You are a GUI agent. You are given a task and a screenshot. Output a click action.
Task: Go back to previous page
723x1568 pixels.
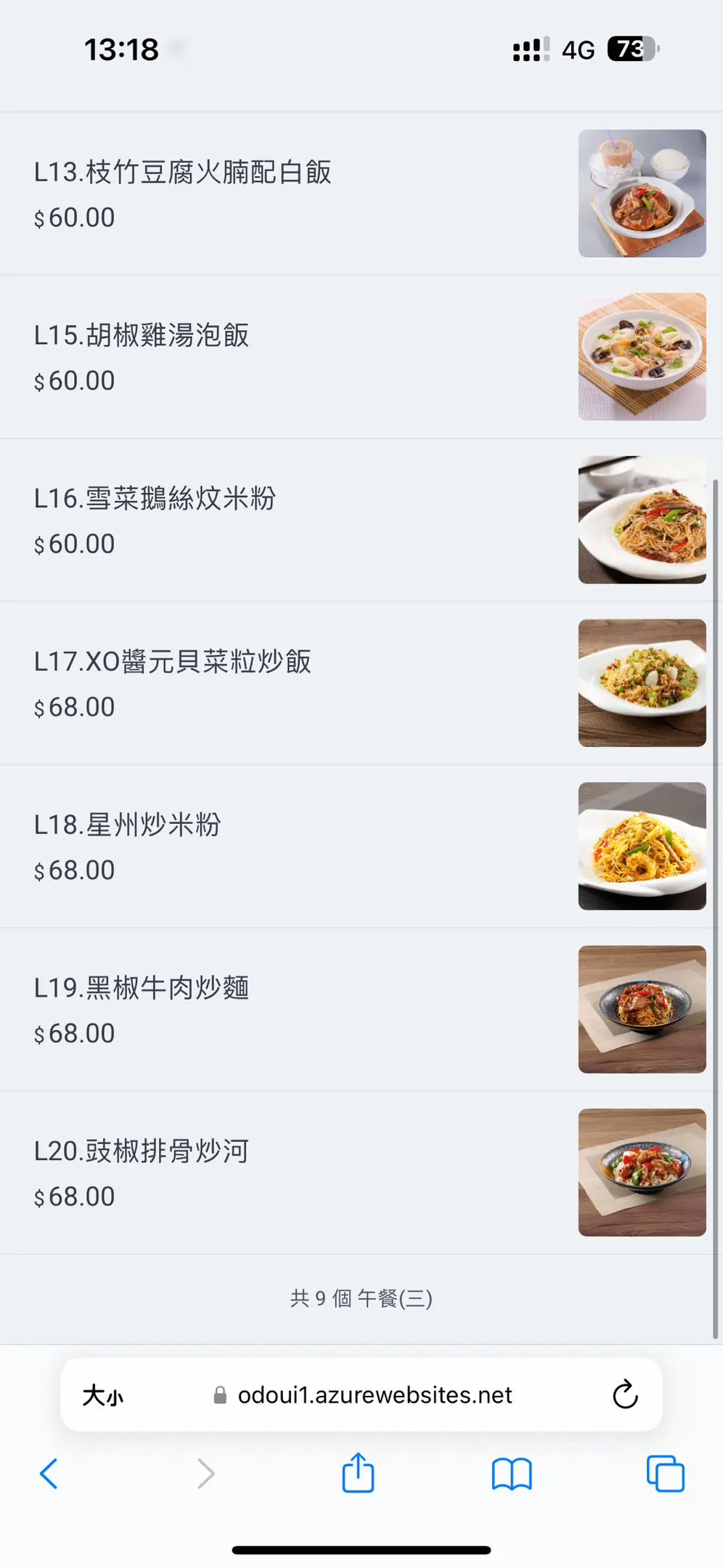pyautogui.click(x=49, y=1474)
